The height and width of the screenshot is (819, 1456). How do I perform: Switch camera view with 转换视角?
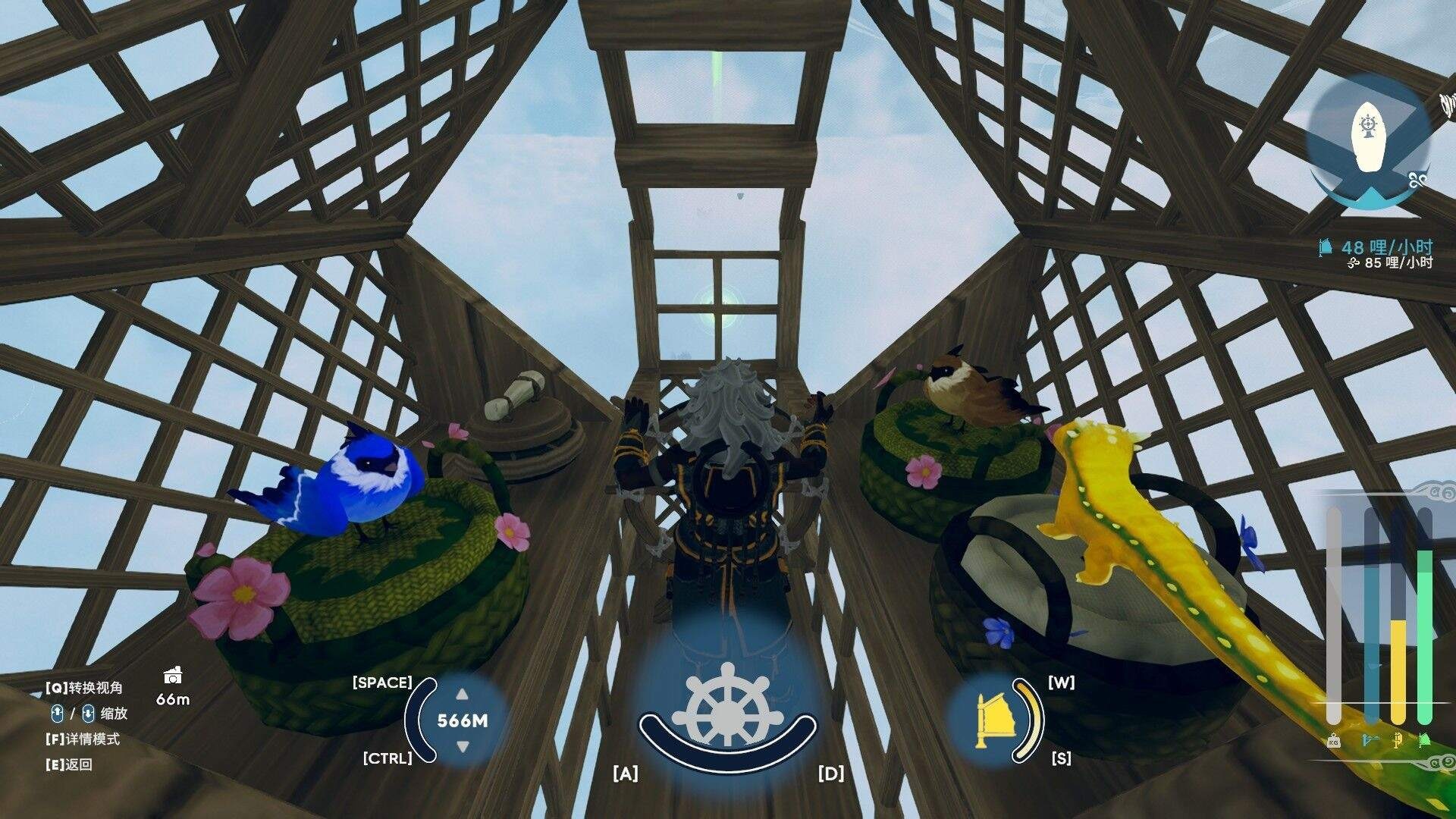click(83, 689)
